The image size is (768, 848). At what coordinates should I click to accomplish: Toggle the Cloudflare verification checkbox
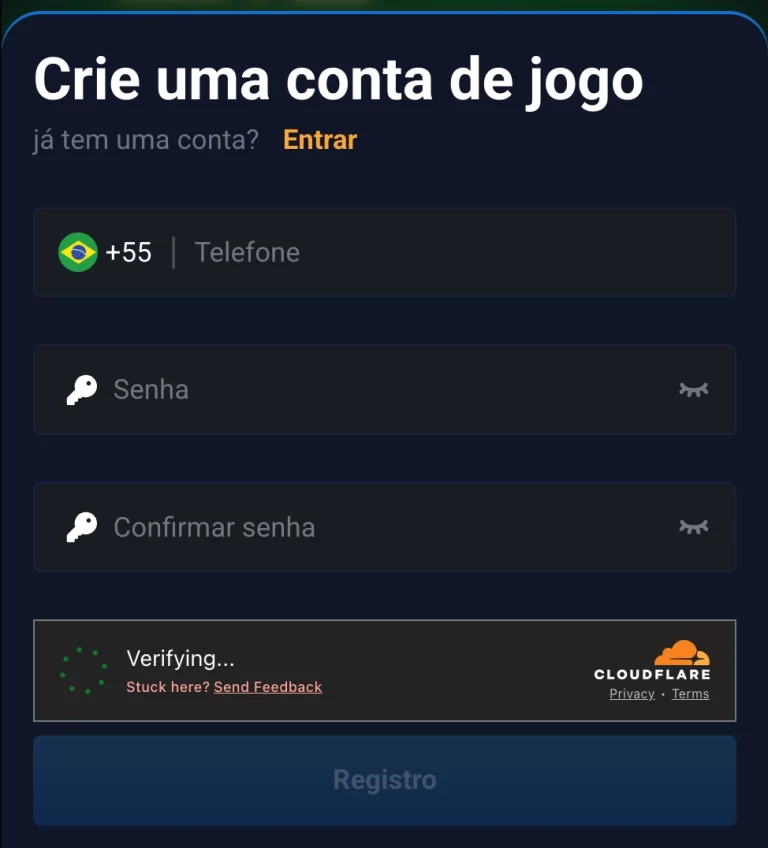point(84,669)
